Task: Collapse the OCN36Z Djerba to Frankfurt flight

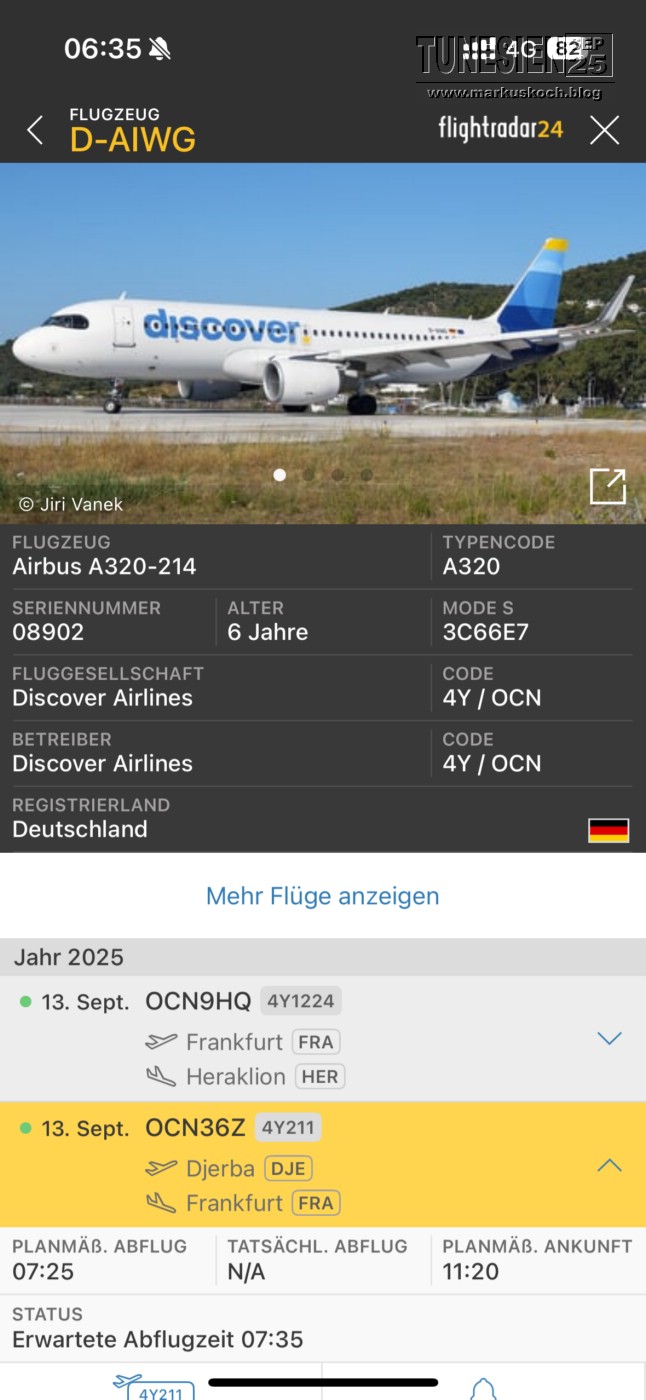Action: click(x=609, y=1165)
